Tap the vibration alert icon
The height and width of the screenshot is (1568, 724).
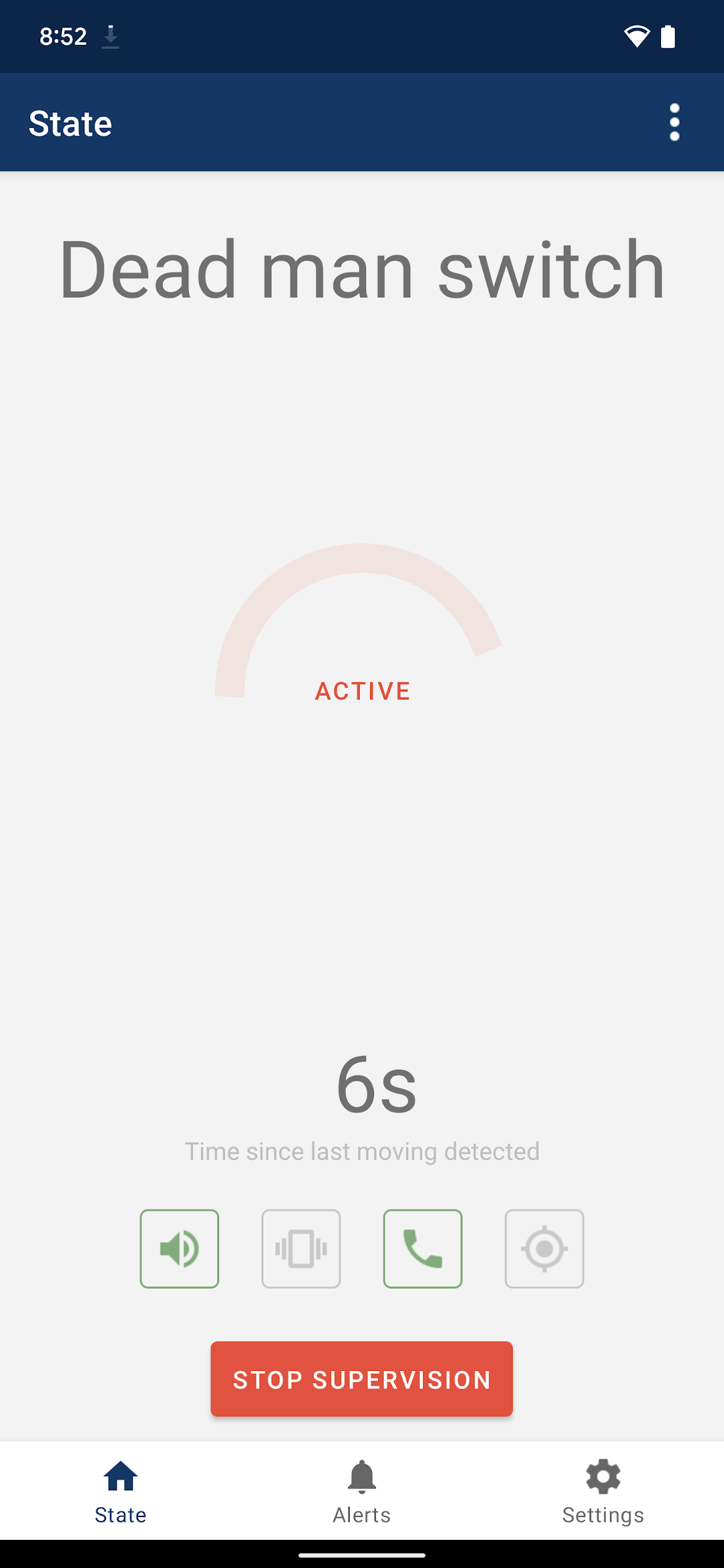click(301, 1249)
